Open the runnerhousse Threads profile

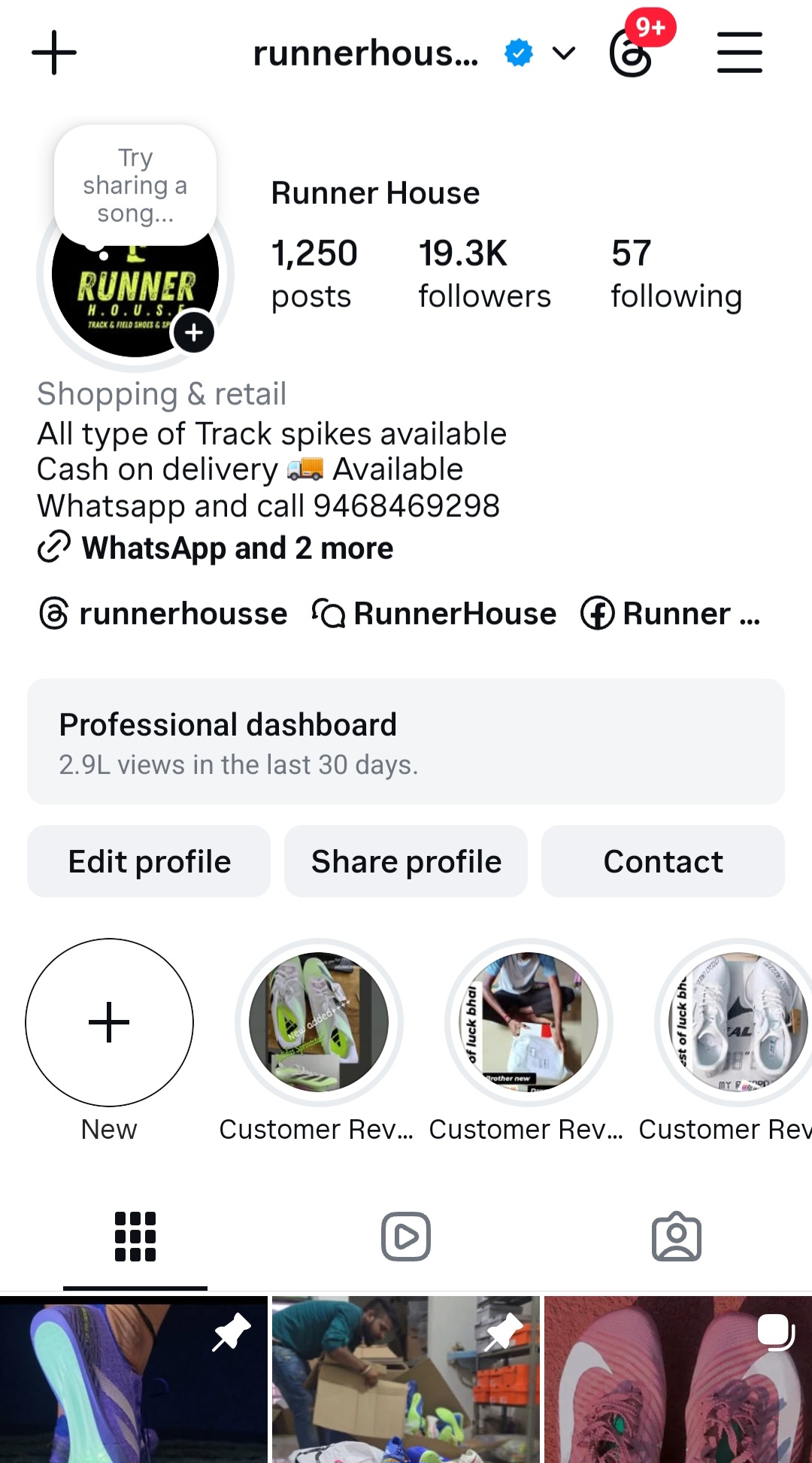tap(164, 614)
